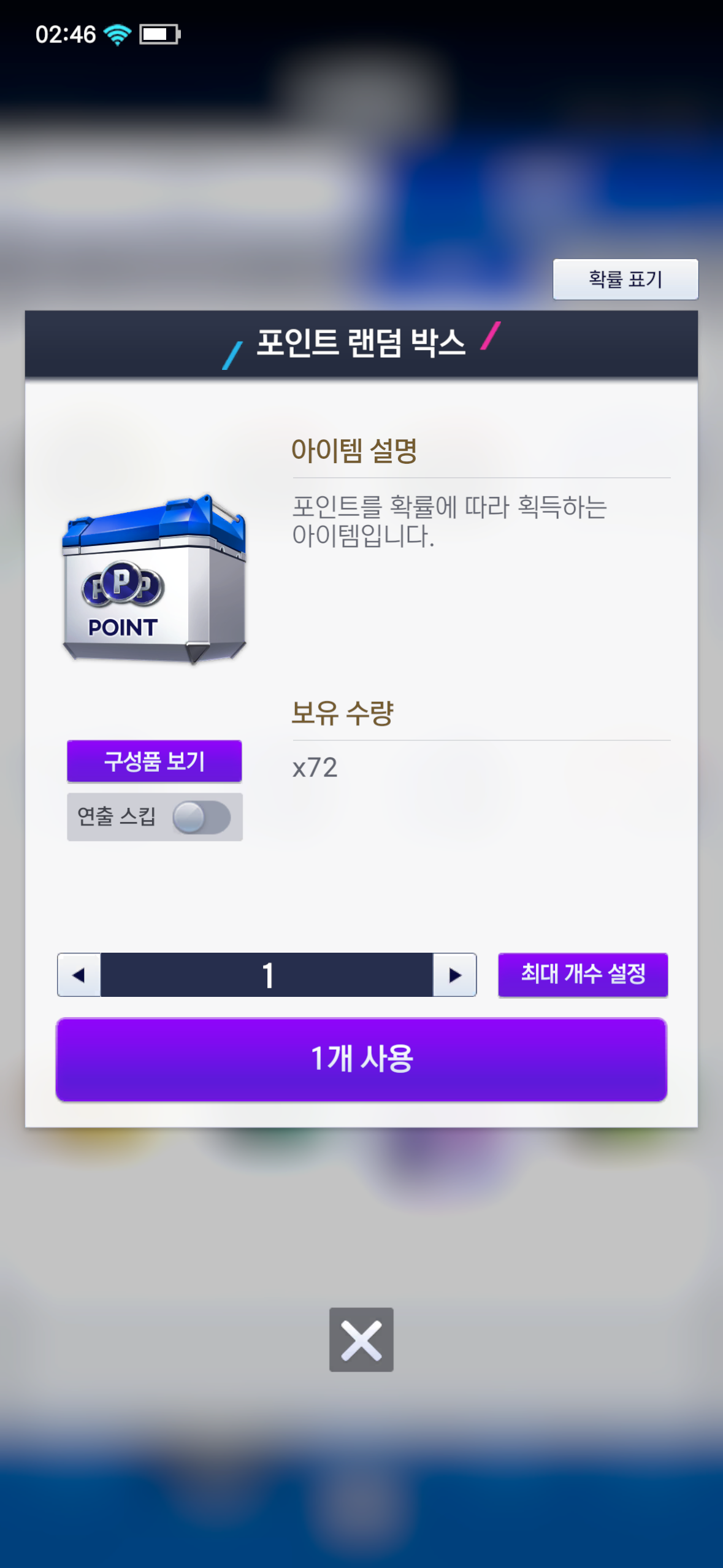The height and width of the screenshot is (1568, 723).
Task: Toggle the 연출 스킵 switch
Action: (x=201, y=817)
